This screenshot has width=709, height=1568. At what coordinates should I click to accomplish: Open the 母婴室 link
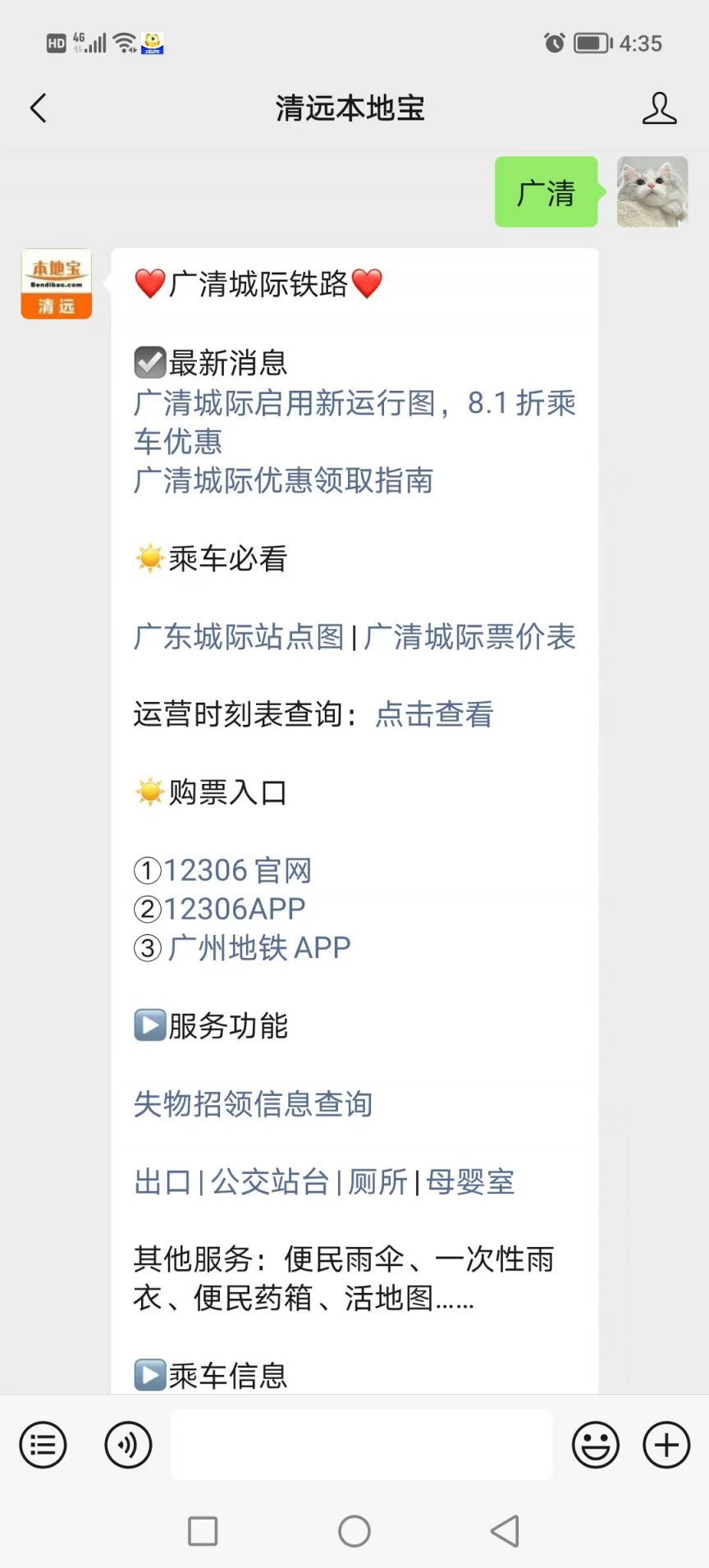470,1183
